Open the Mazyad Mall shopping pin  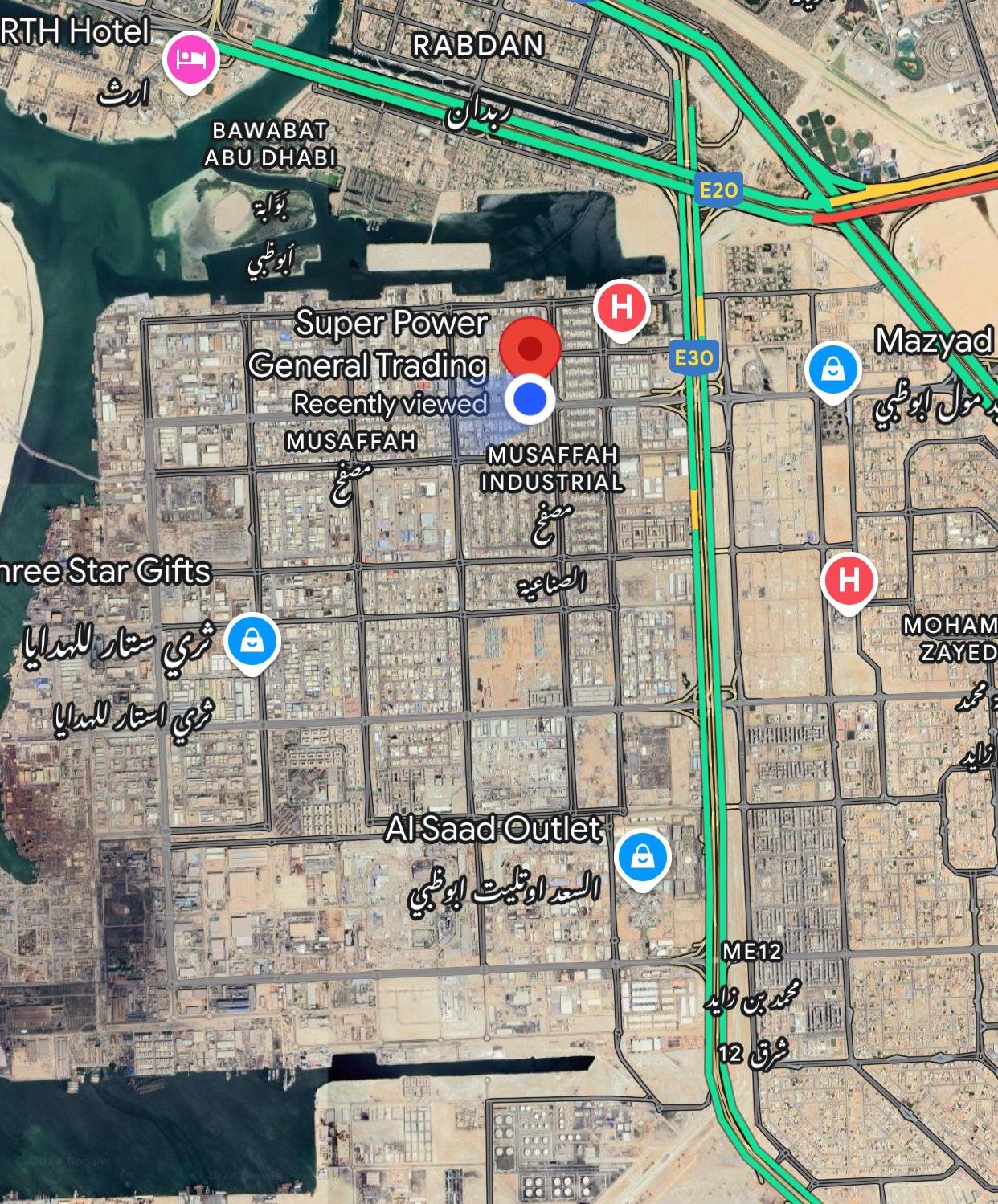(833, 369)
